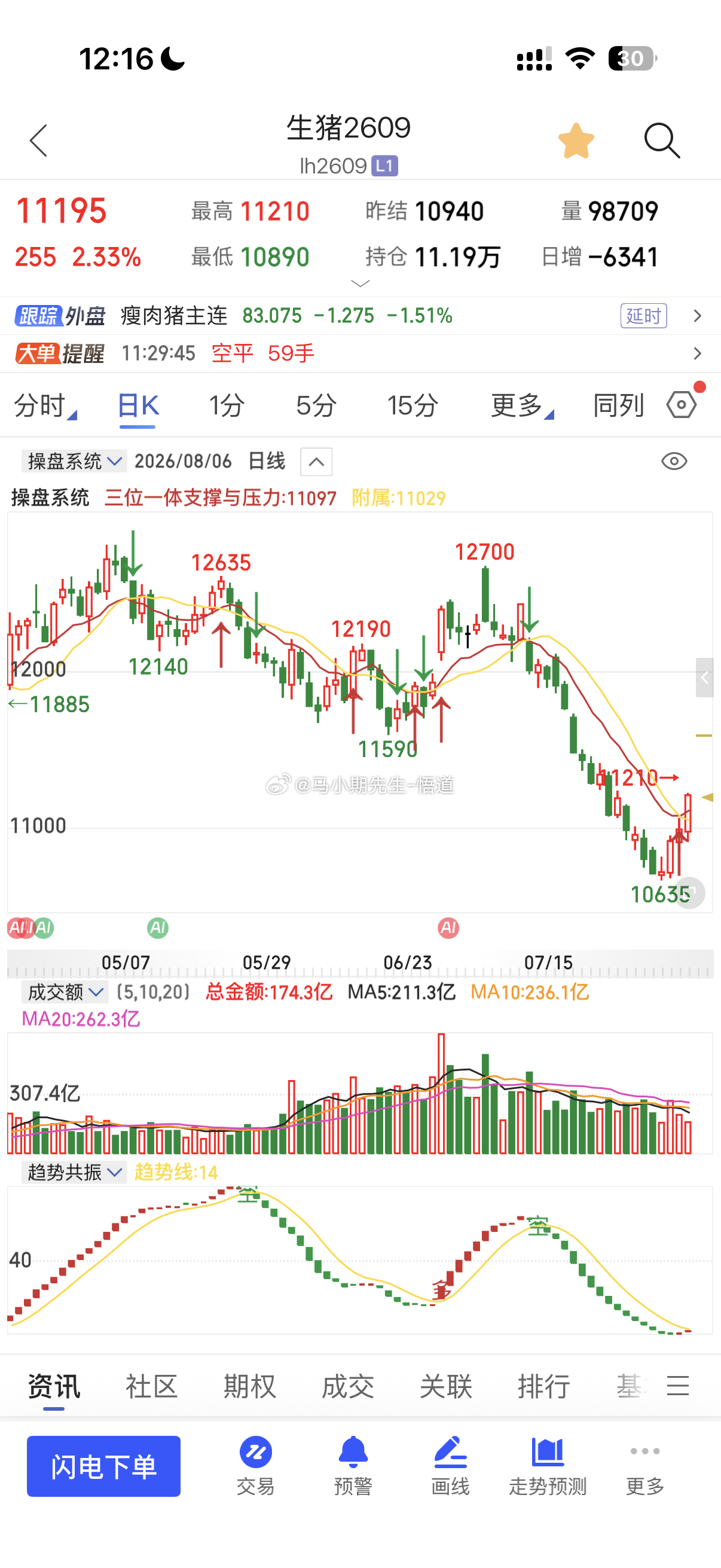This screenshot has width=721, height=1568.
Task: Open the 更多 period dropdown
Action: pos(521,405)
